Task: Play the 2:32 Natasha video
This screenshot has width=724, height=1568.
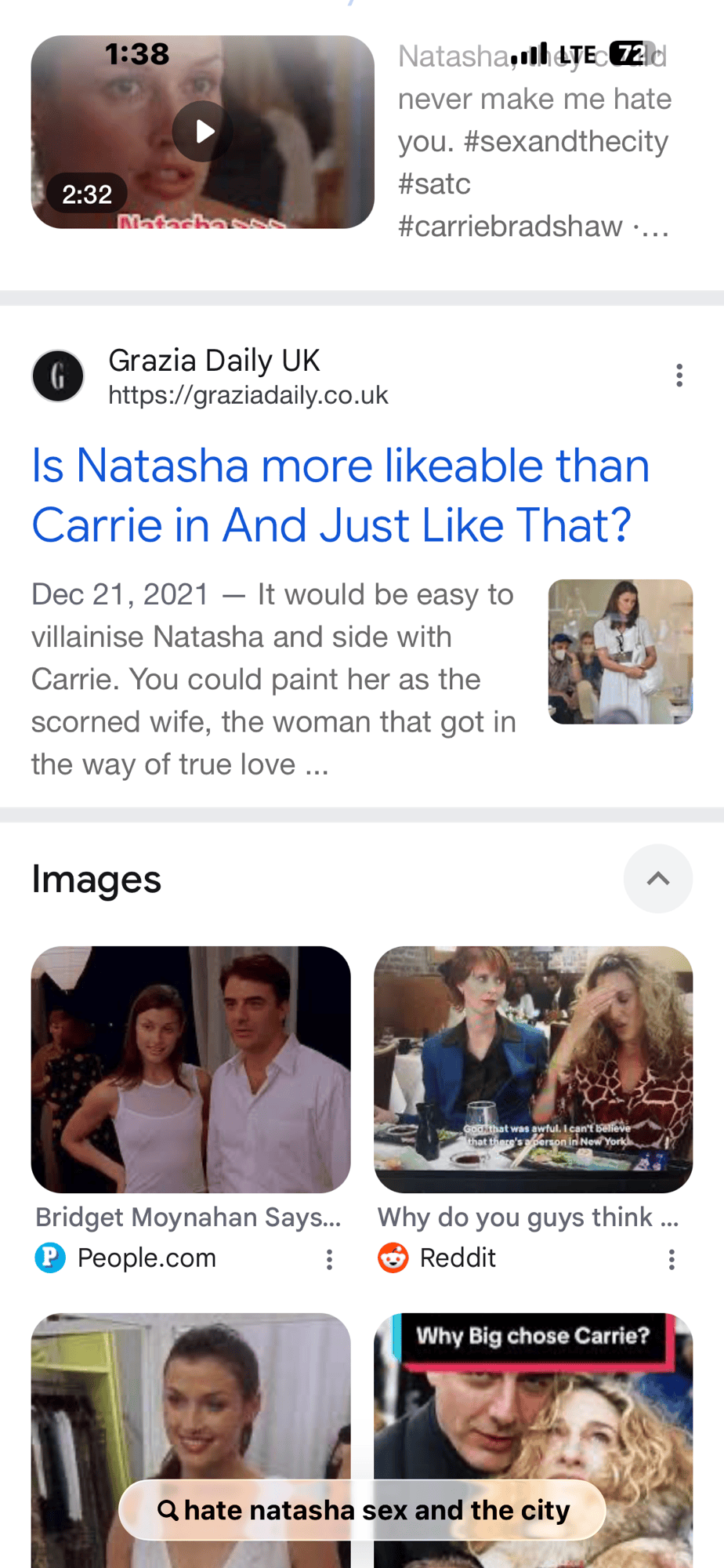Action: coord(202,131)
